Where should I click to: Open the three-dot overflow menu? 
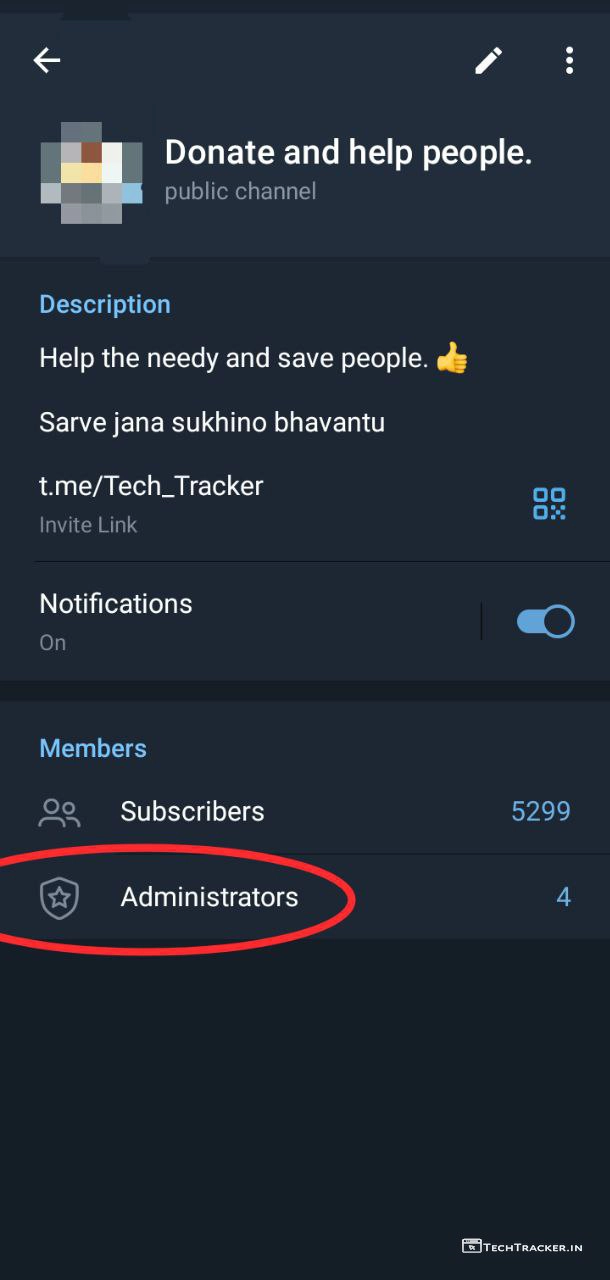pyautogui.click(x=569, y=61)
